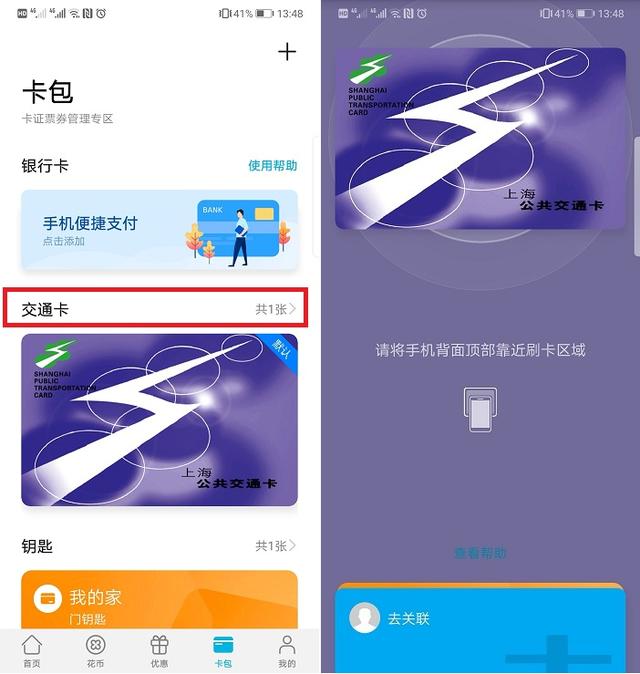640x674 pixels.
Task: Open the Shanghai transport card marked 默认
Action: pos(160,420)
